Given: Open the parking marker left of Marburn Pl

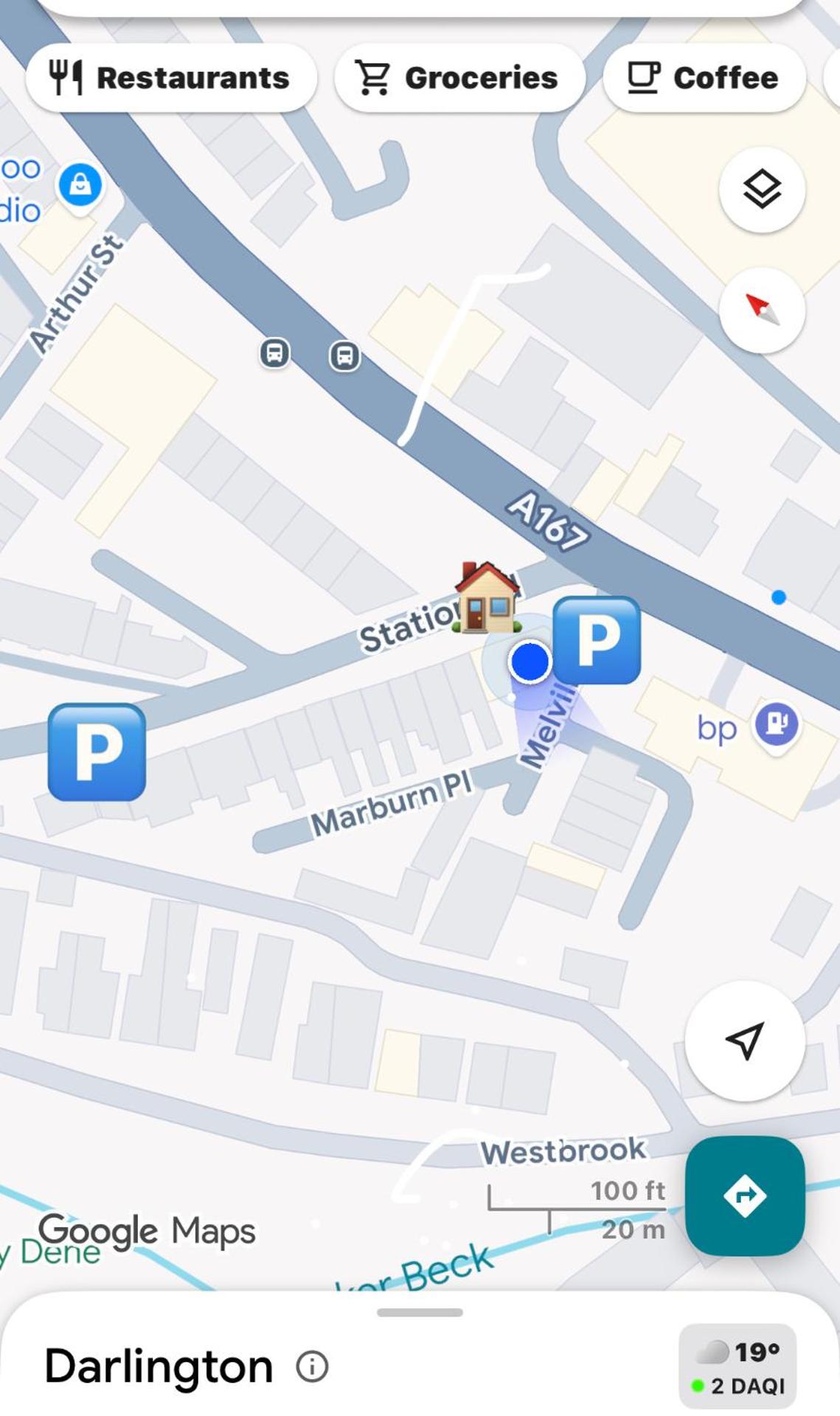Looking at the screenshot, I should pos(97,752).
